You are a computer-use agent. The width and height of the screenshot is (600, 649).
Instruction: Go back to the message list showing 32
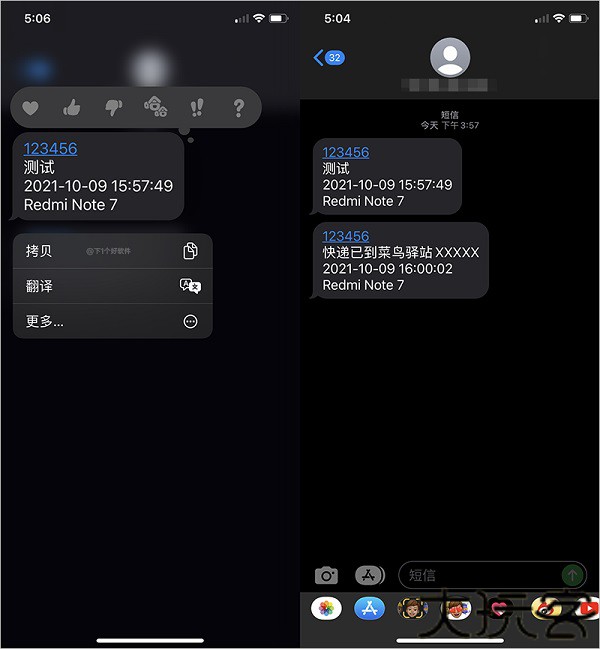tap(329, 58)
